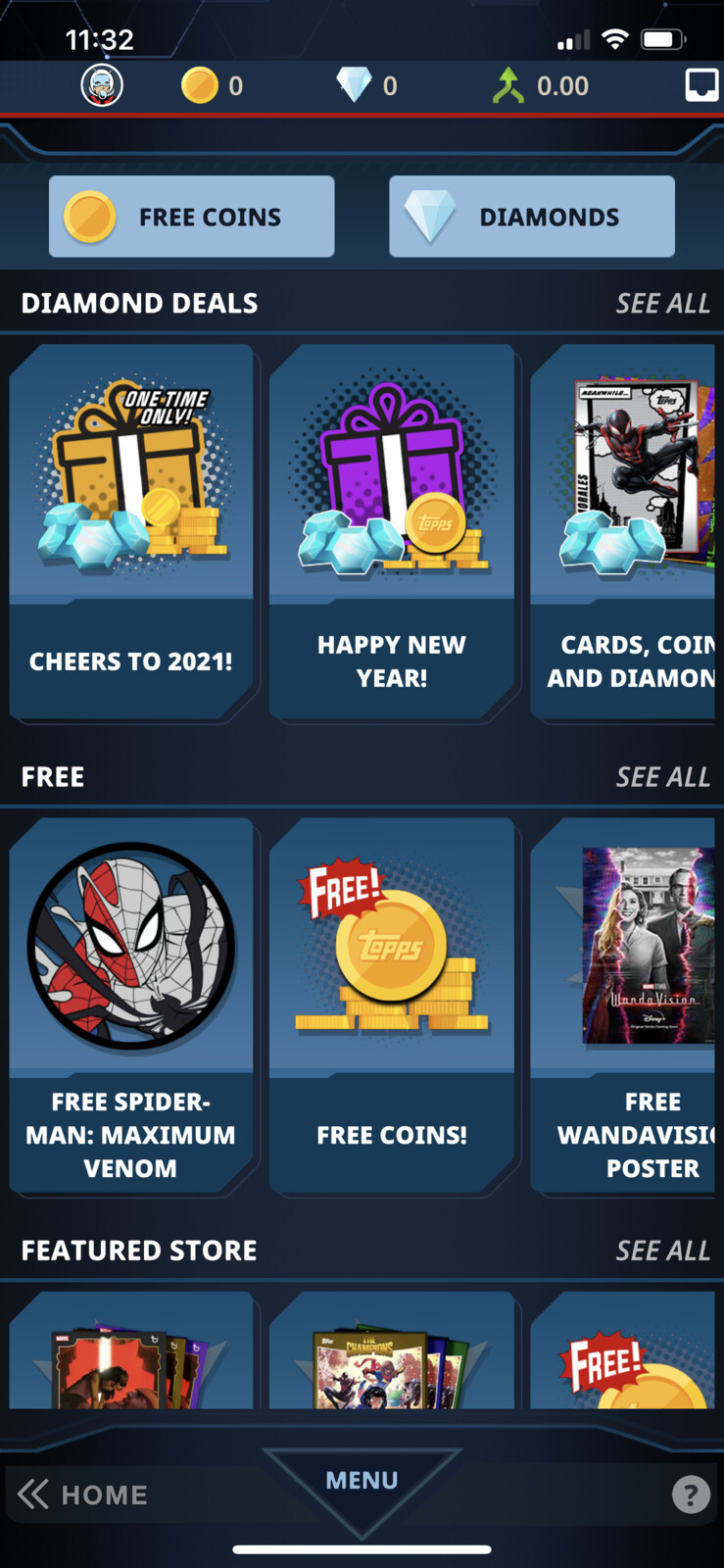The image size is (724, 1568).
Task: Tap the coin balance counter
Action: [x=213, y=86]
